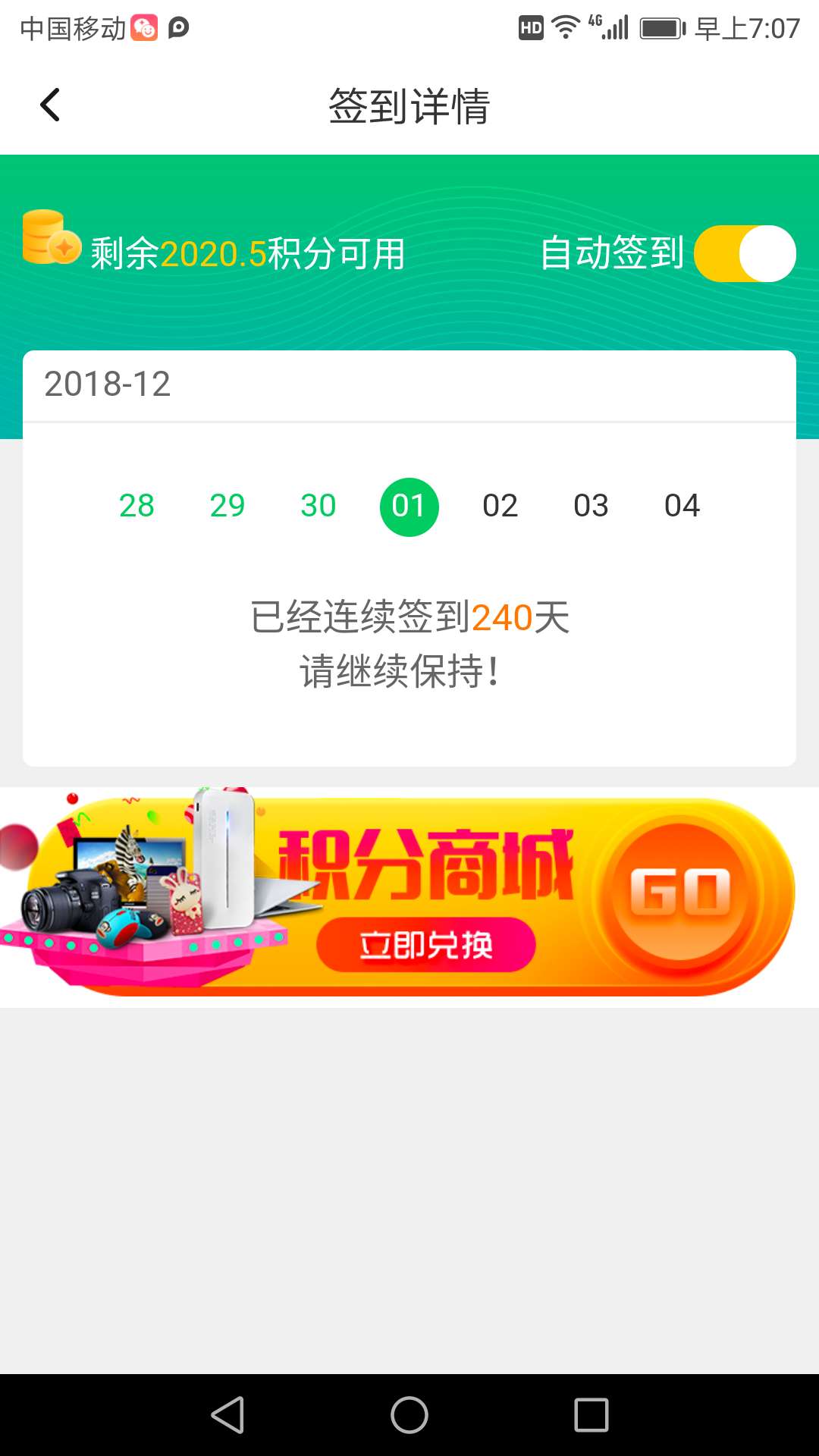Select date 04 on the sign-in calendar

[682, 506]
